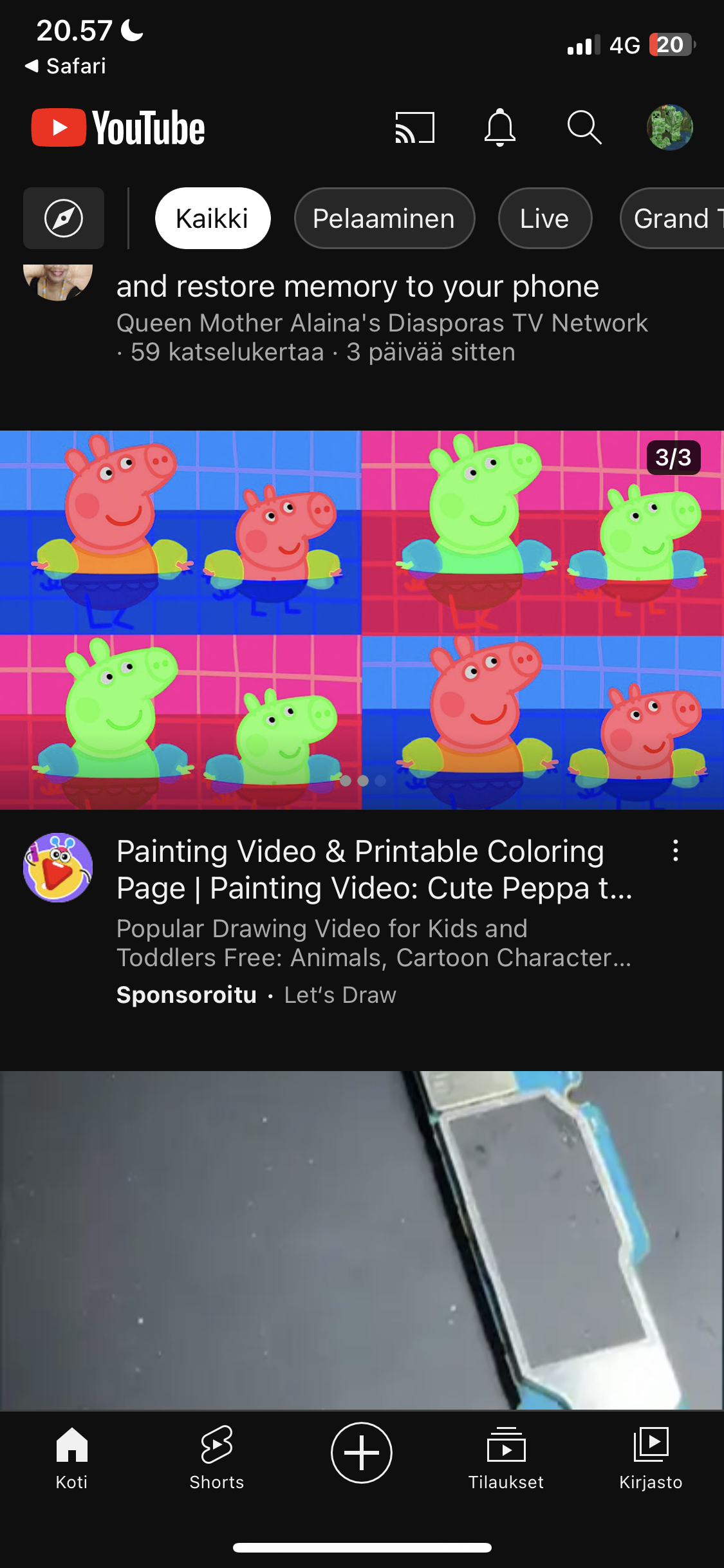Image resolution: width=724 pixels, height=1568 pixels.
Task: Open the explore compass button
Action: point(64,218)
